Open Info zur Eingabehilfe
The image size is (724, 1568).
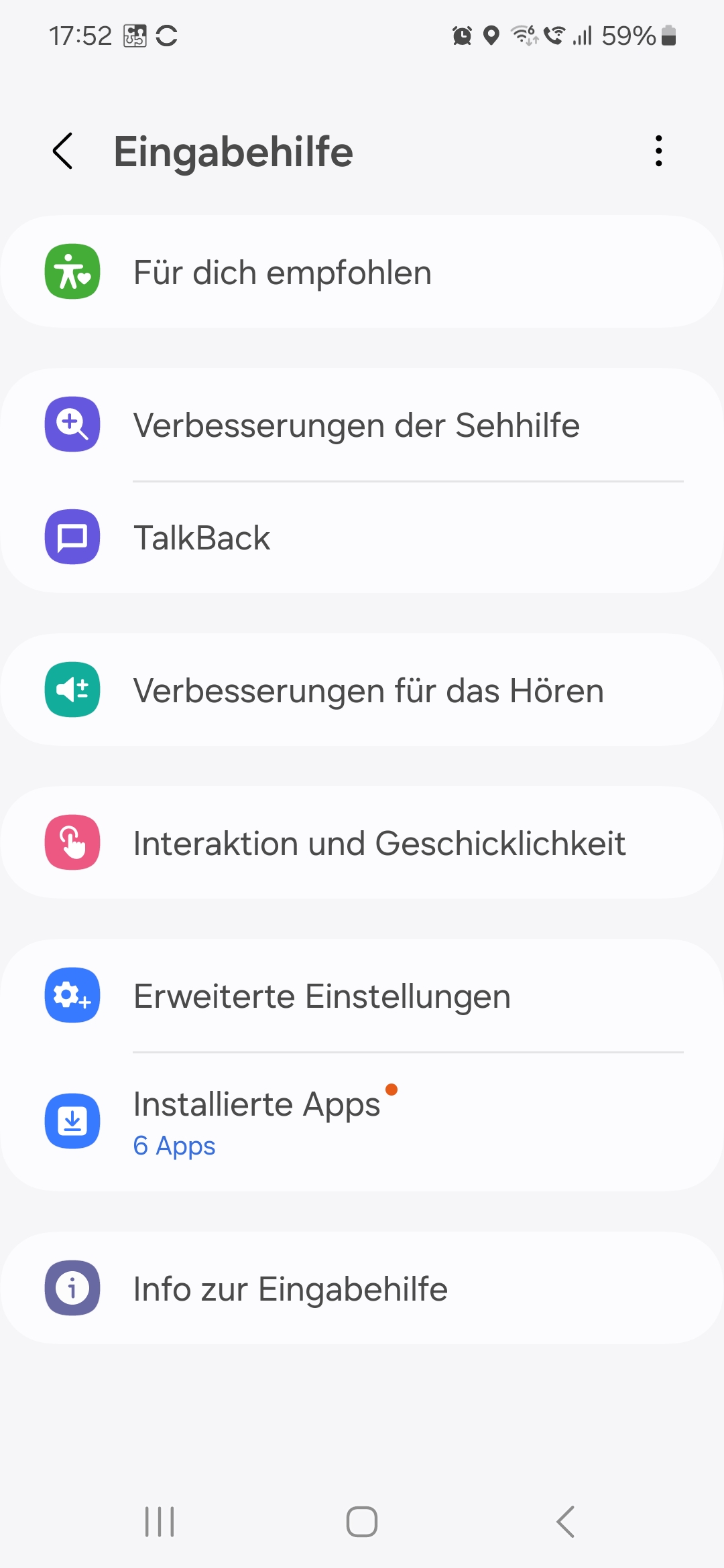point(362,1289)
